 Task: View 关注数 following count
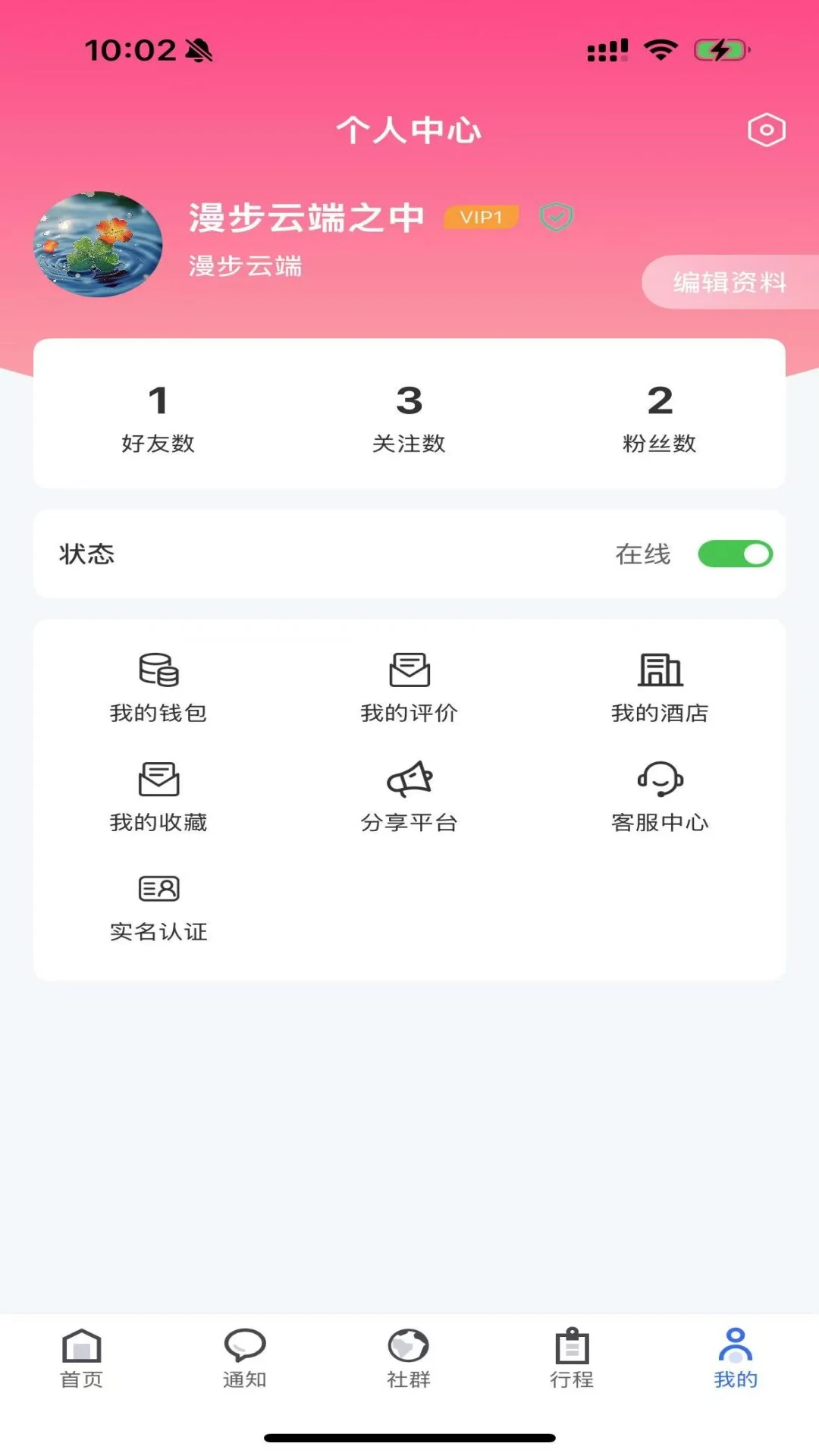pyautogui.click(x=409, y=421)
